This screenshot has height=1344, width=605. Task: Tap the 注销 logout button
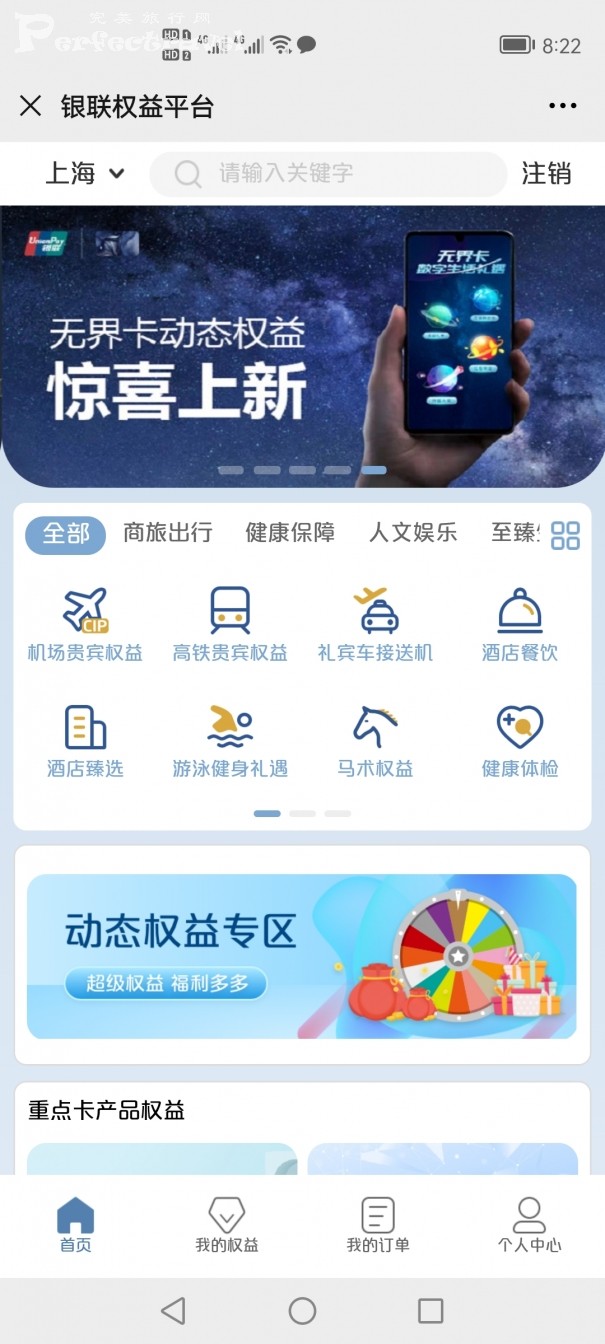tap(546, 173)
